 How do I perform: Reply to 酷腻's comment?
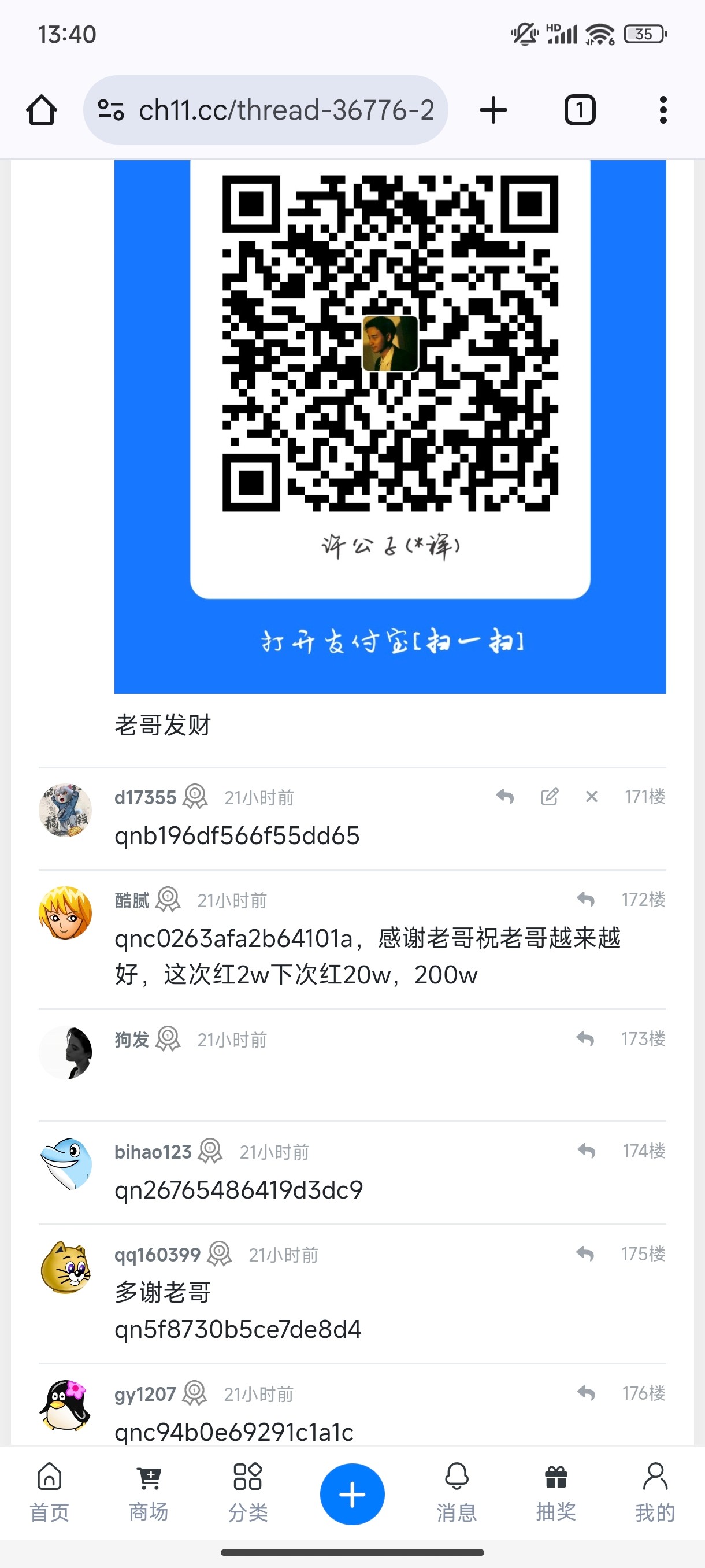tap(585, 899)
